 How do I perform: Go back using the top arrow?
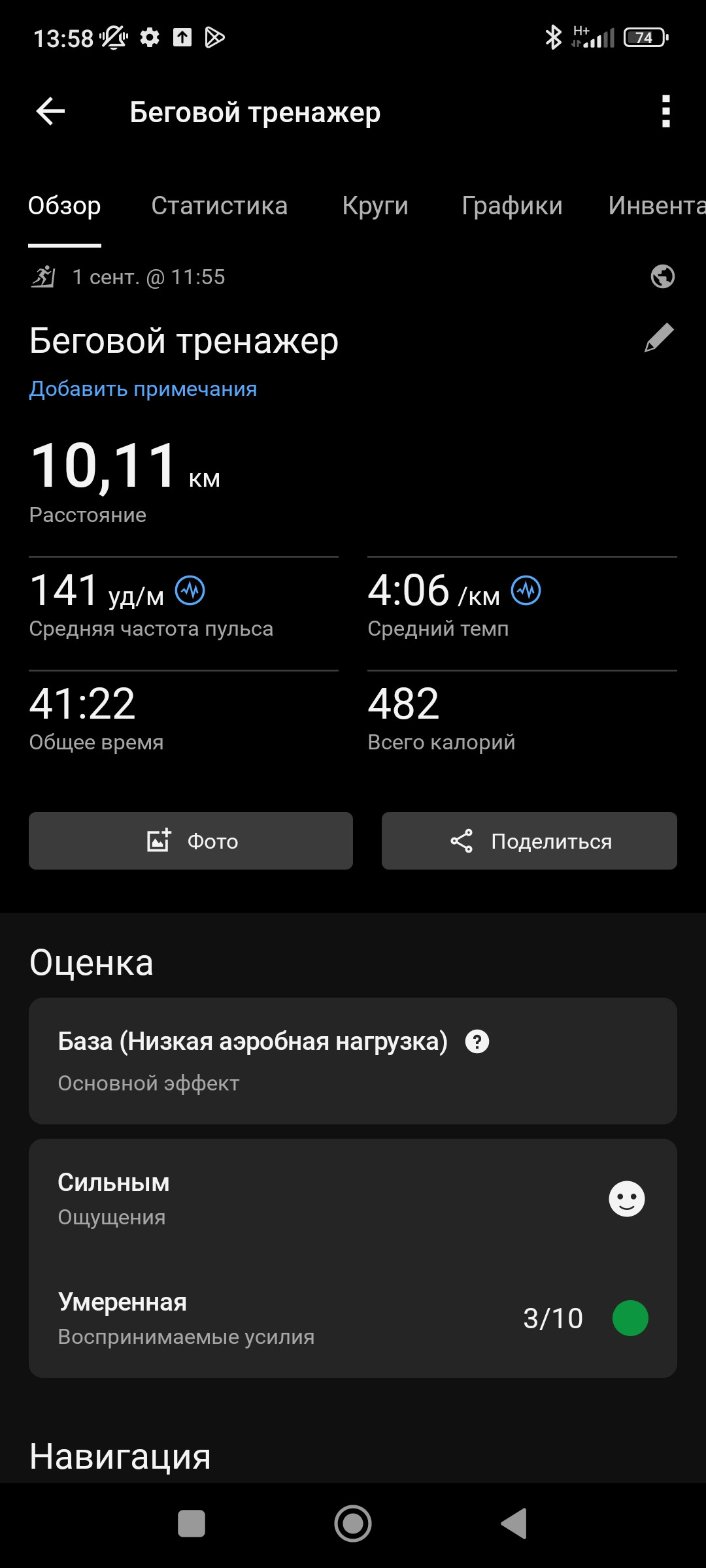coord(50,111)
